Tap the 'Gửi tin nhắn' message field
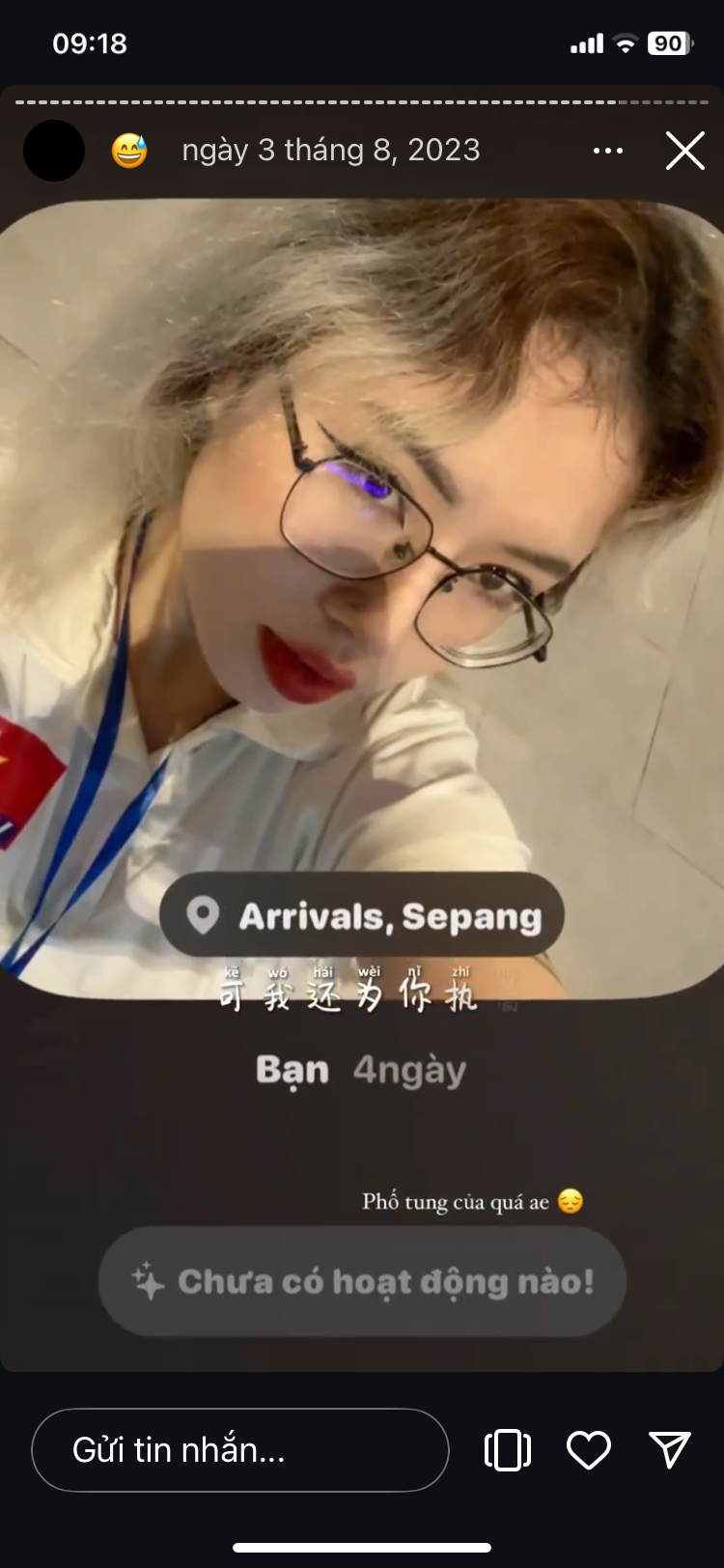This screenshot has height=1568, width=724. [239, 1450]
